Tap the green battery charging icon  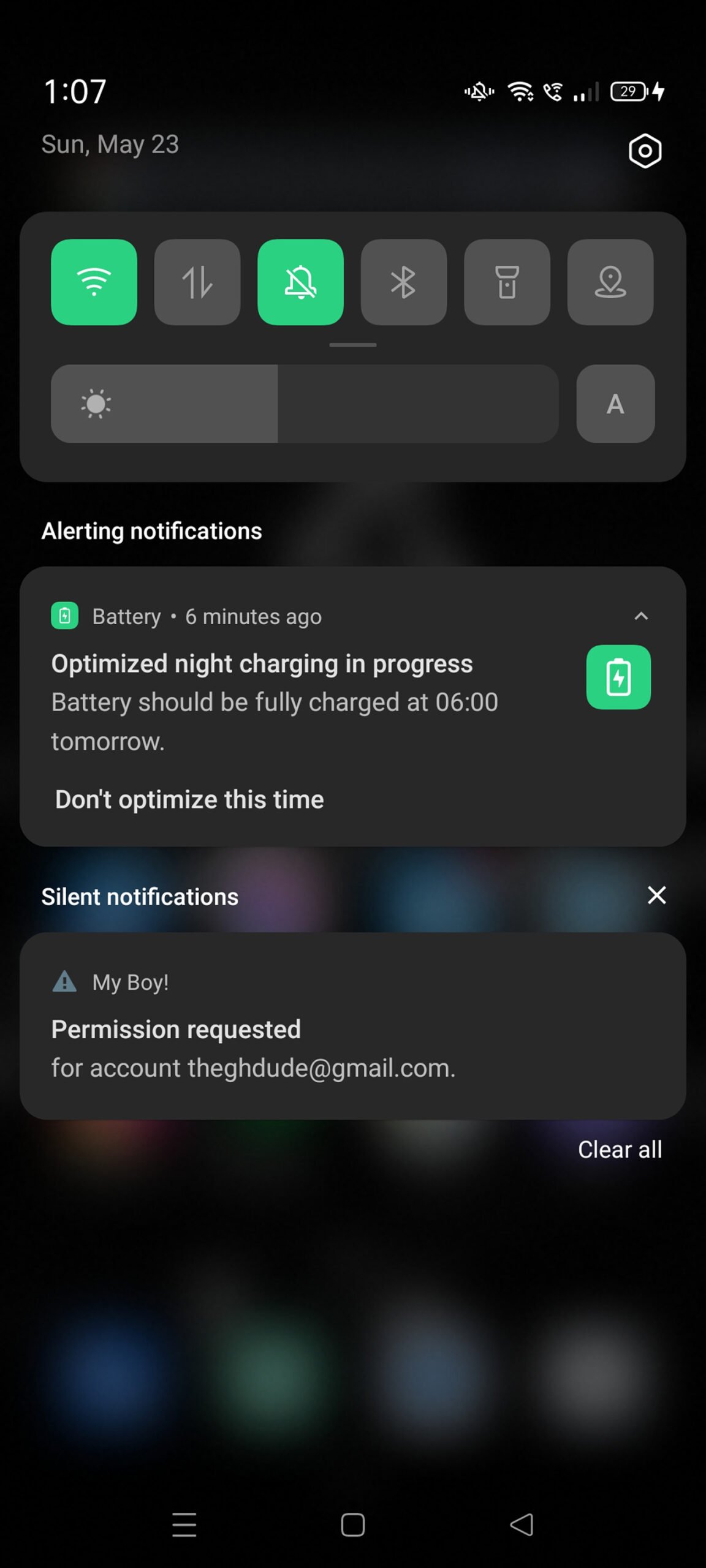(618, 677)
